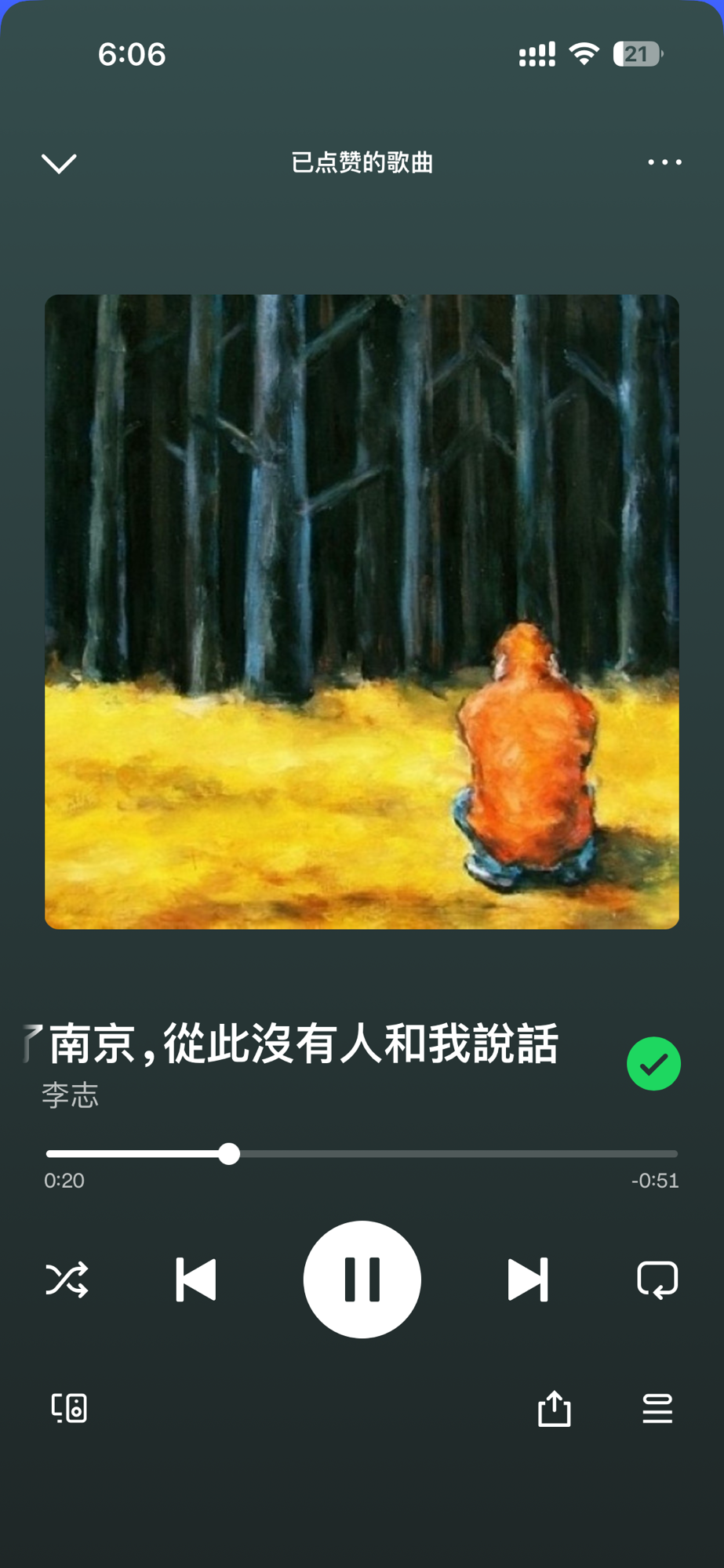The image size is (724, 1568).
Task: Remove song from liked songs
Action: point(653,1064)
